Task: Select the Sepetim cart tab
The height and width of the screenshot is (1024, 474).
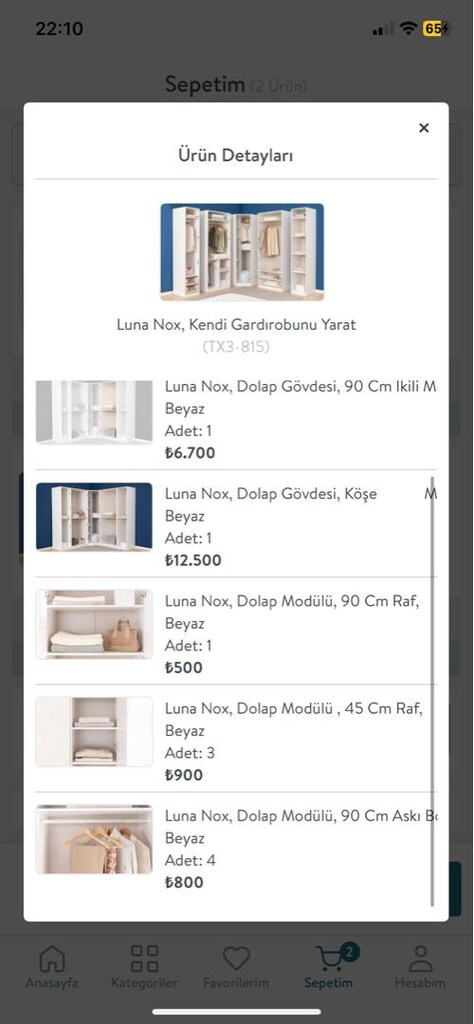Action: pos(329,968)
